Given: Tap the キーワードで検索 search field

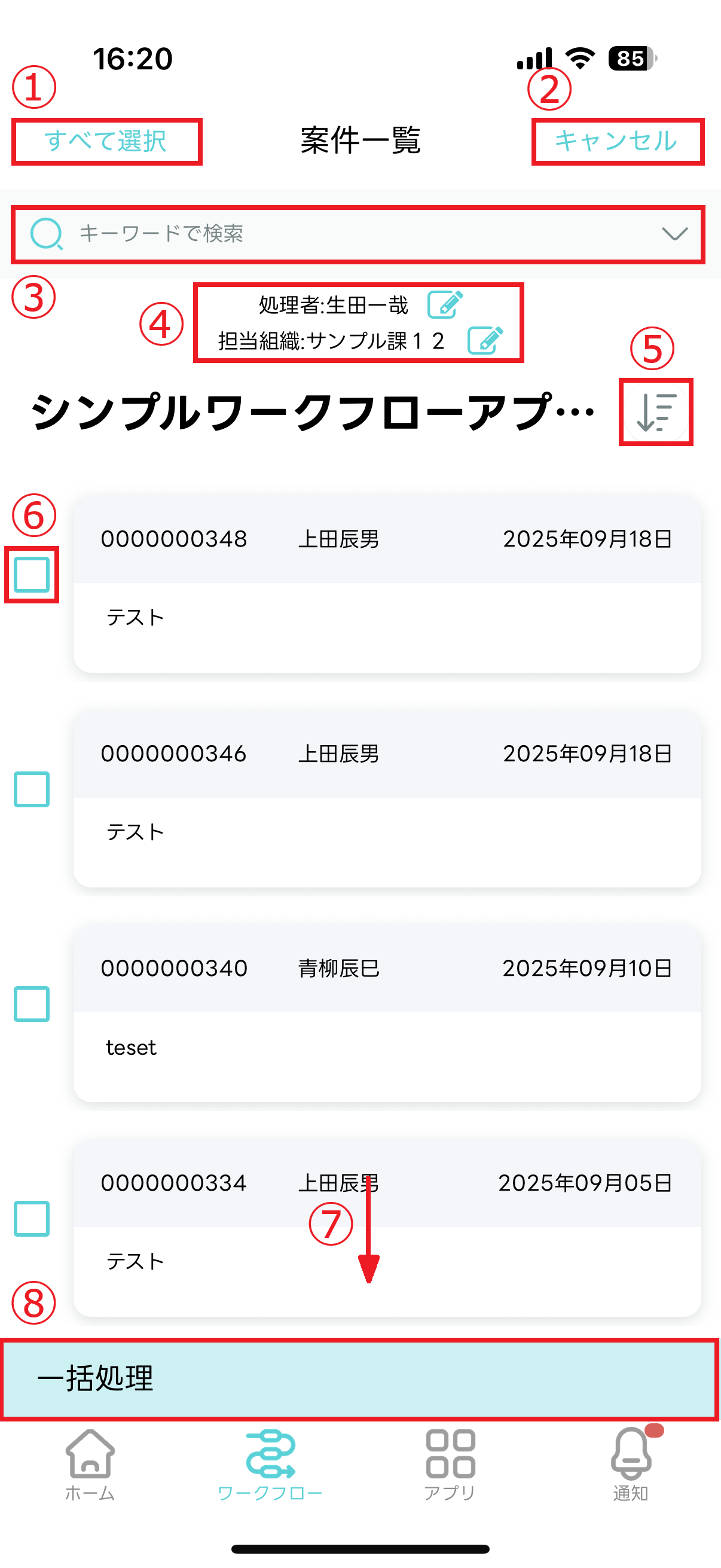Looking at the screenshot, I should 341,234.
